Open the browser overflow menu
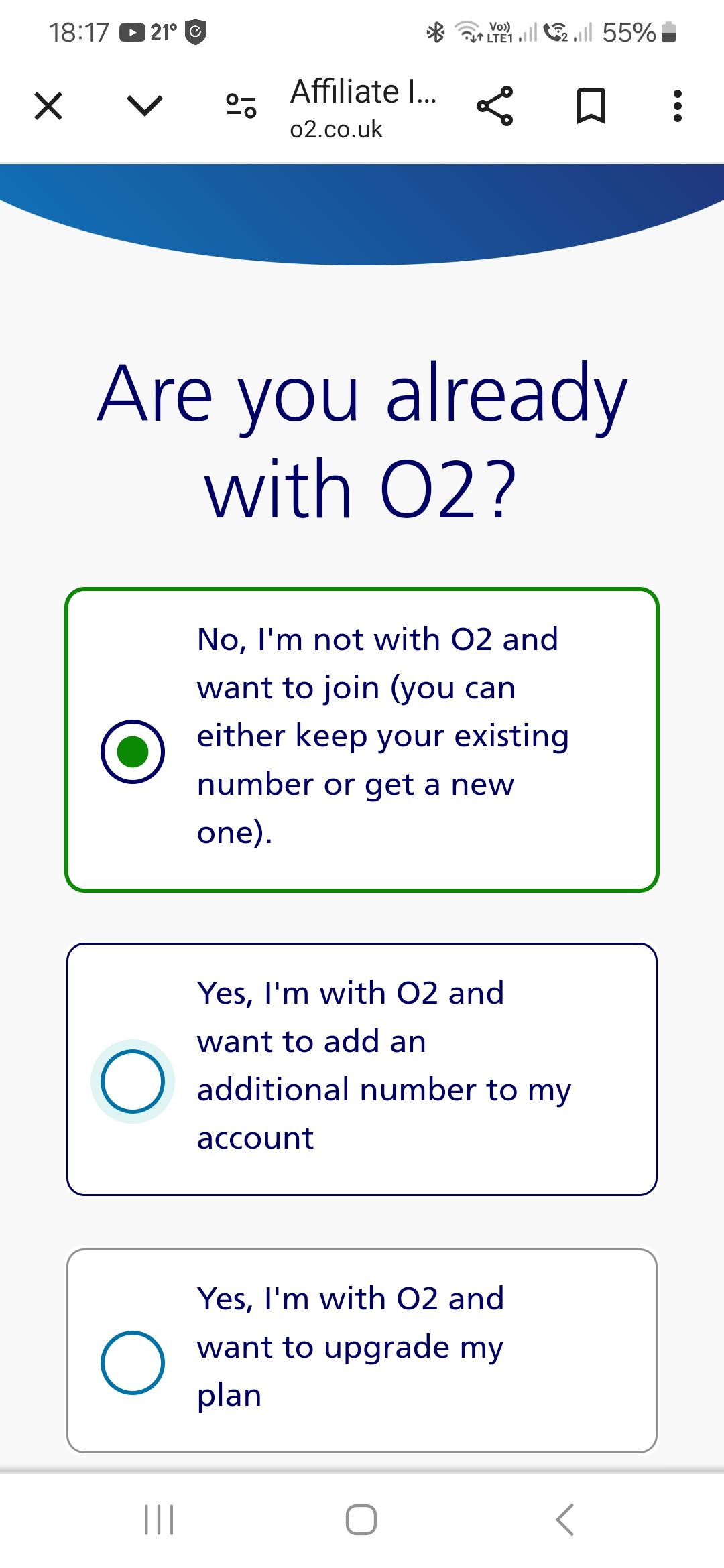724x1568 pixels. point(678,105)
